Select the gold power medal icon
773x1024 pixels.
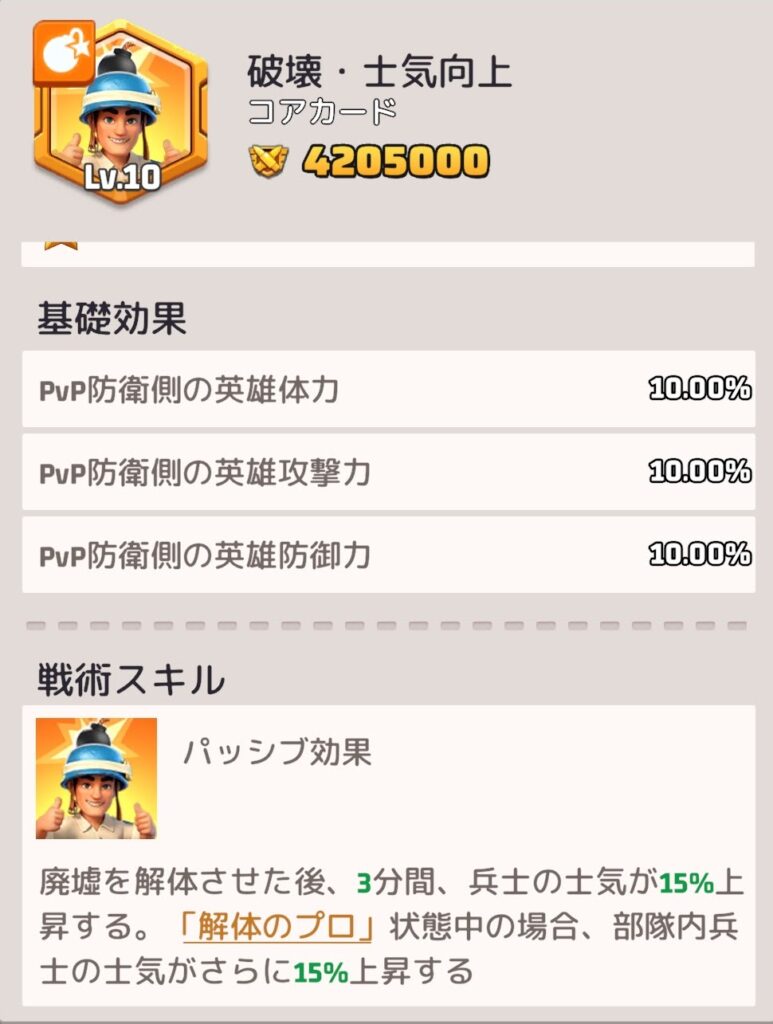tap(269, 156)
